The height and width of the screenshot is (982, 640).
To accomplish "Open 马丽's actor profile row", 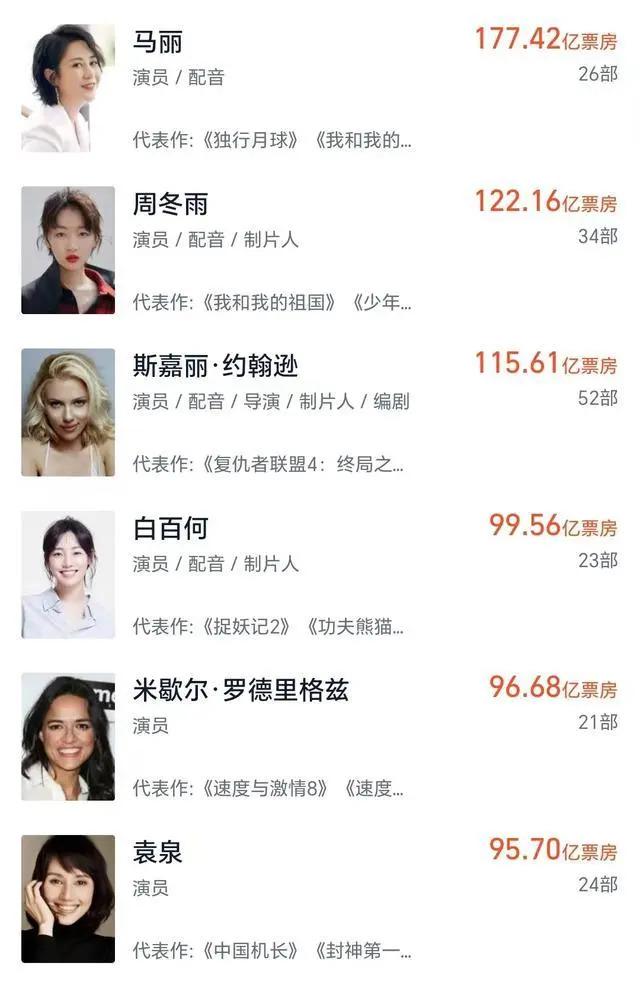I will 158,42.
